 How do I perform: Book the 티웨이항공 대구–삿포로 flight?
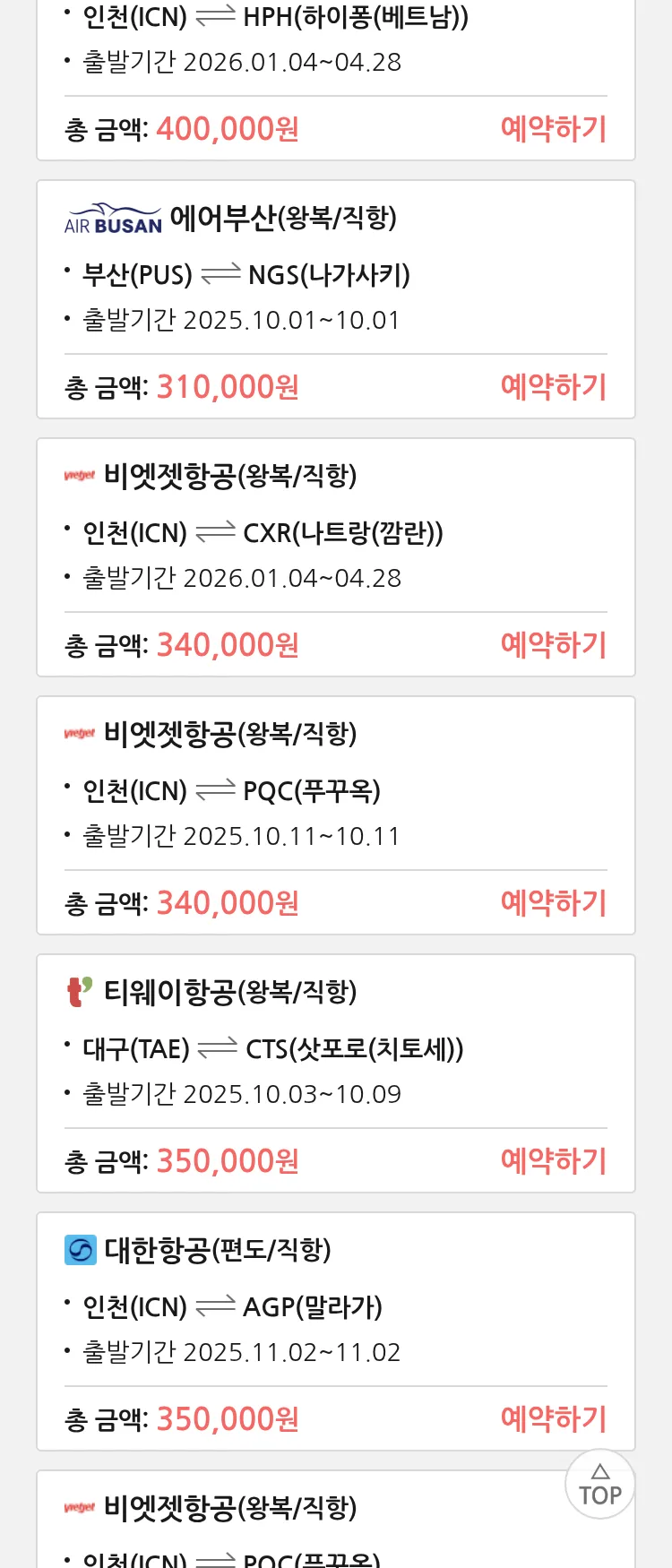point(553,1161)
